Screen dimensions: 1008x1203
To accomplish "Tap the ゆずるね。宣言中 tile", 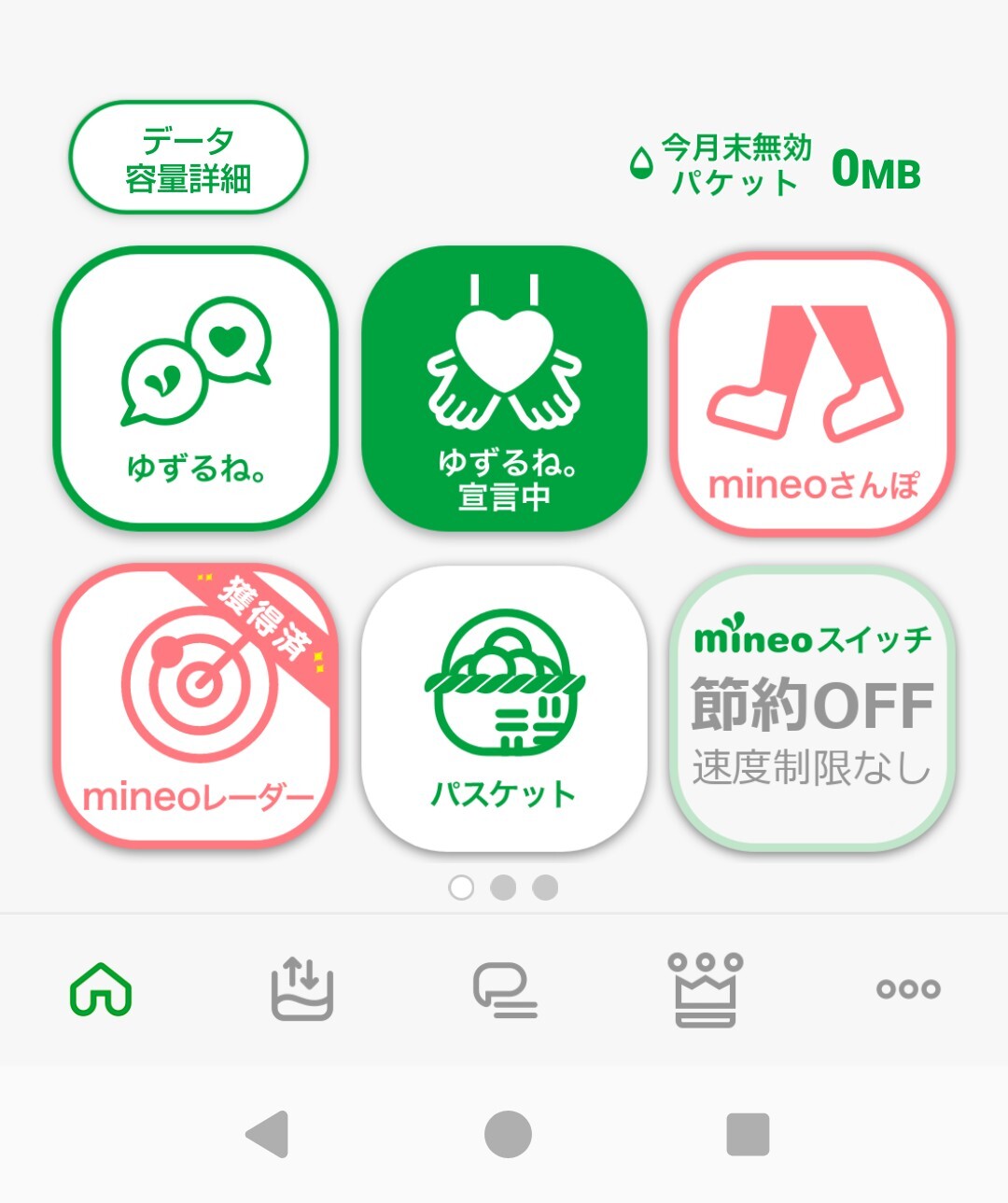I will 504,388.
